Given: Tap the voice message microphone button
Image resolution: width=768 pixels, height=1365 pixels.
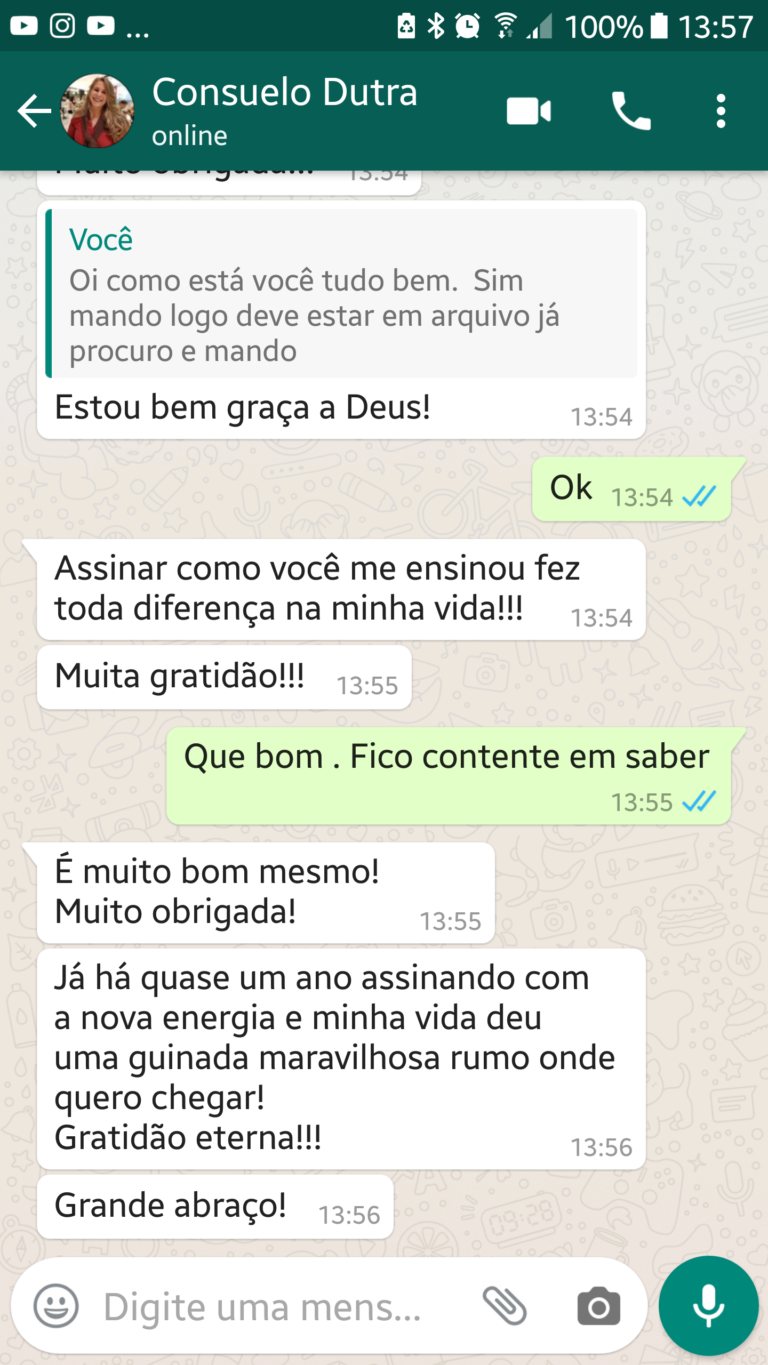Looking at the screenshot, I should pos(708,1306).
